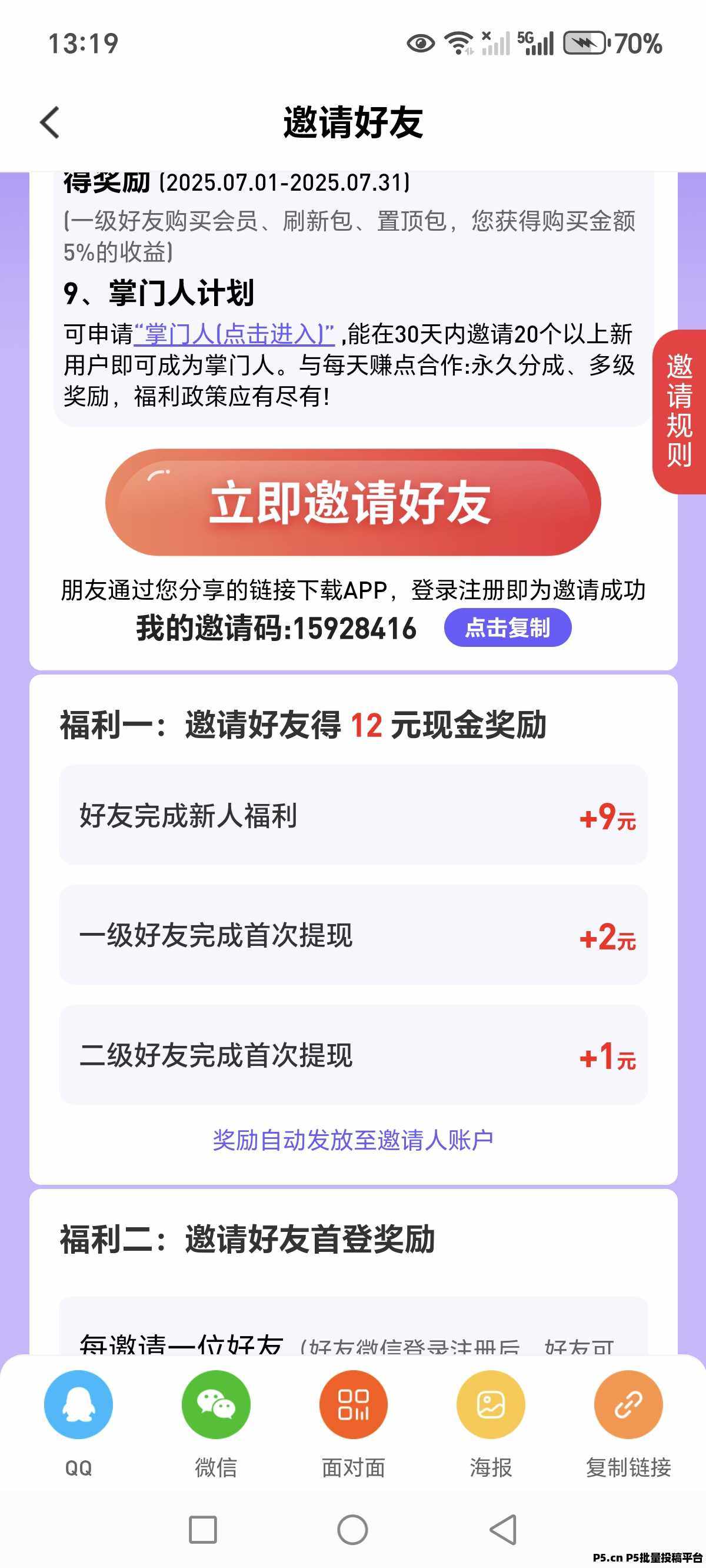Share invitation via 微信
This screenshot has height=1568, width=706.
coord(216,1404)
